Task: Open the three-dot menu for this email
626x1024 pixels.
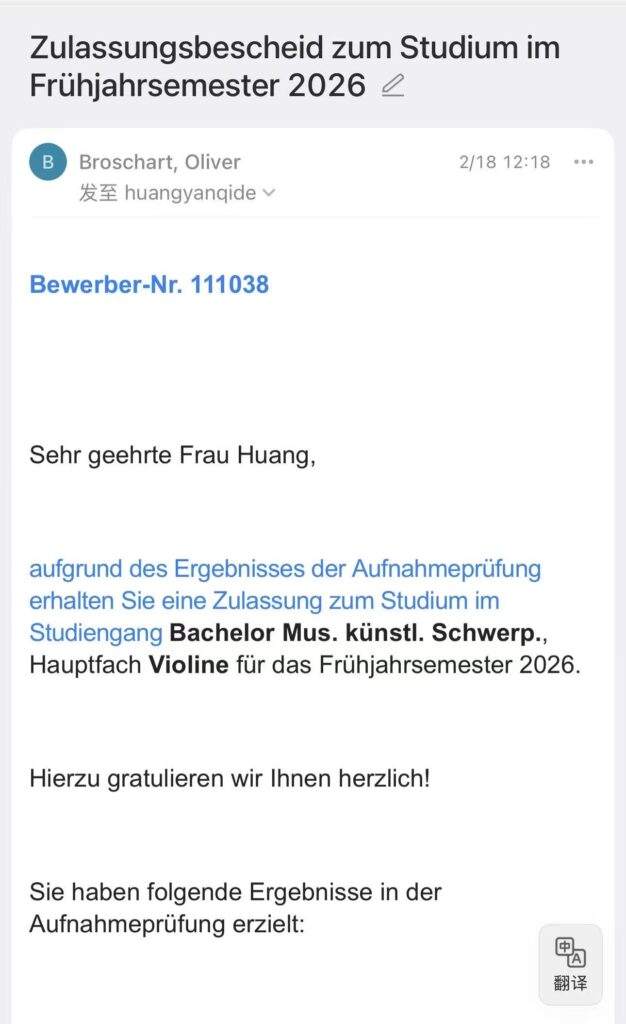Action: [x=584, y=162]
